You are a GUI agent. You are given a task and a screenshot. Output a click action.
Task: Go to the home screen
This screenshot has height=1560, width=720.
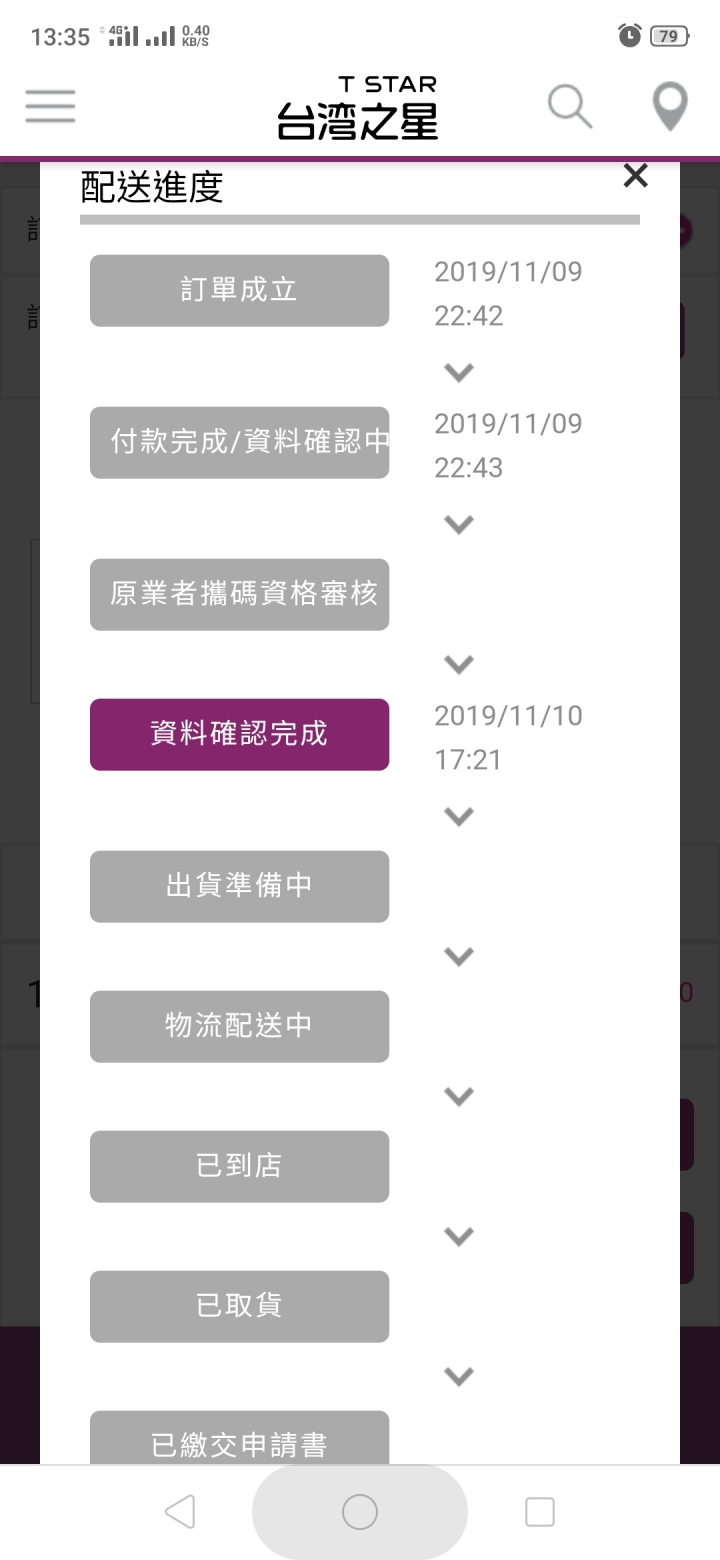click(360, 1512)
